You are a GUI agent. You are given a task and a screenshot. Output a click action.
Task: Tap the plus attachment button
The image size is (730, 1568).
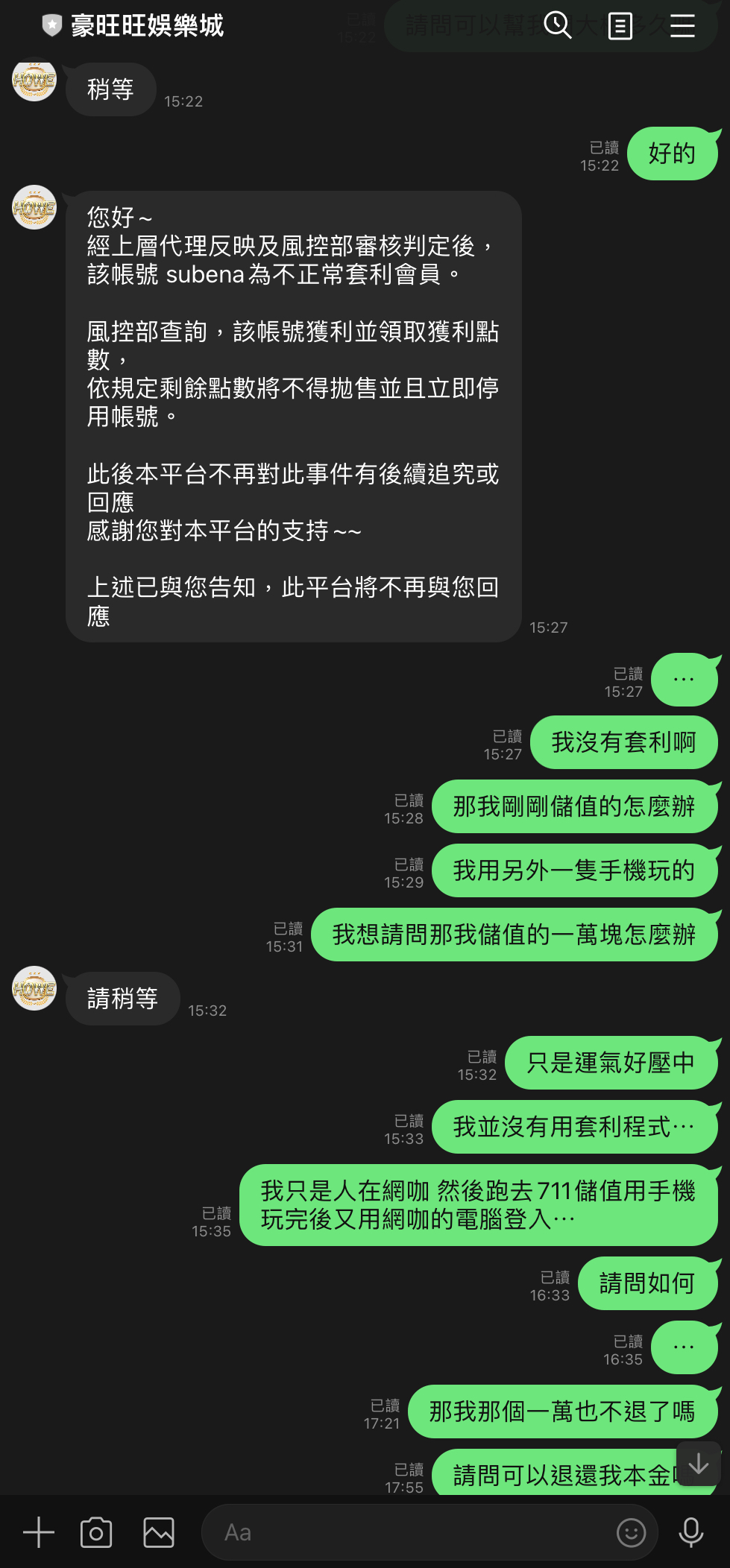39,1533
